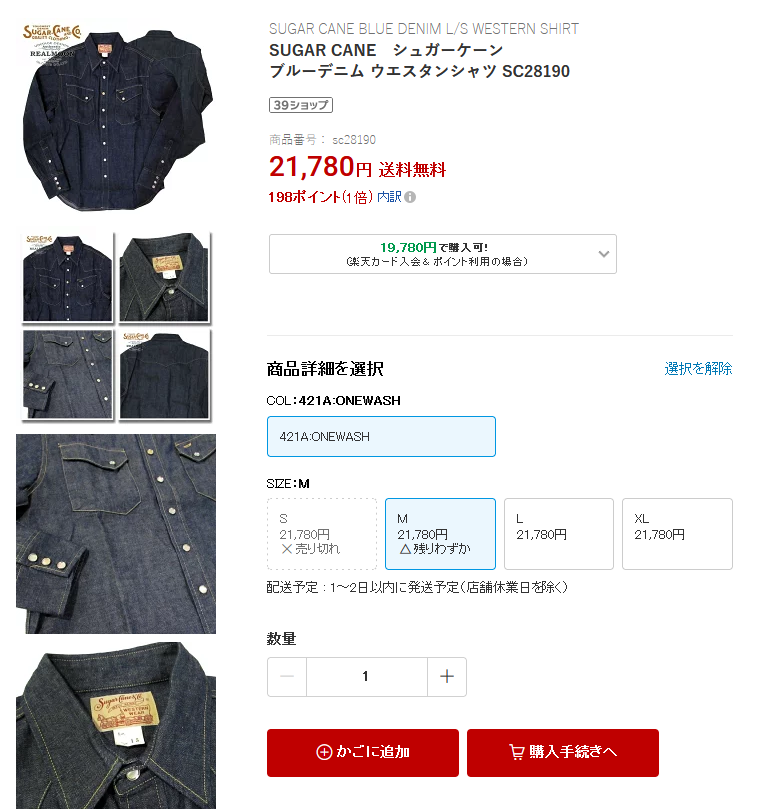The height and width of the screenshot is (809, 776).
Task: Add item to cart with かごに追加
Action: click(x=362, y=753)
